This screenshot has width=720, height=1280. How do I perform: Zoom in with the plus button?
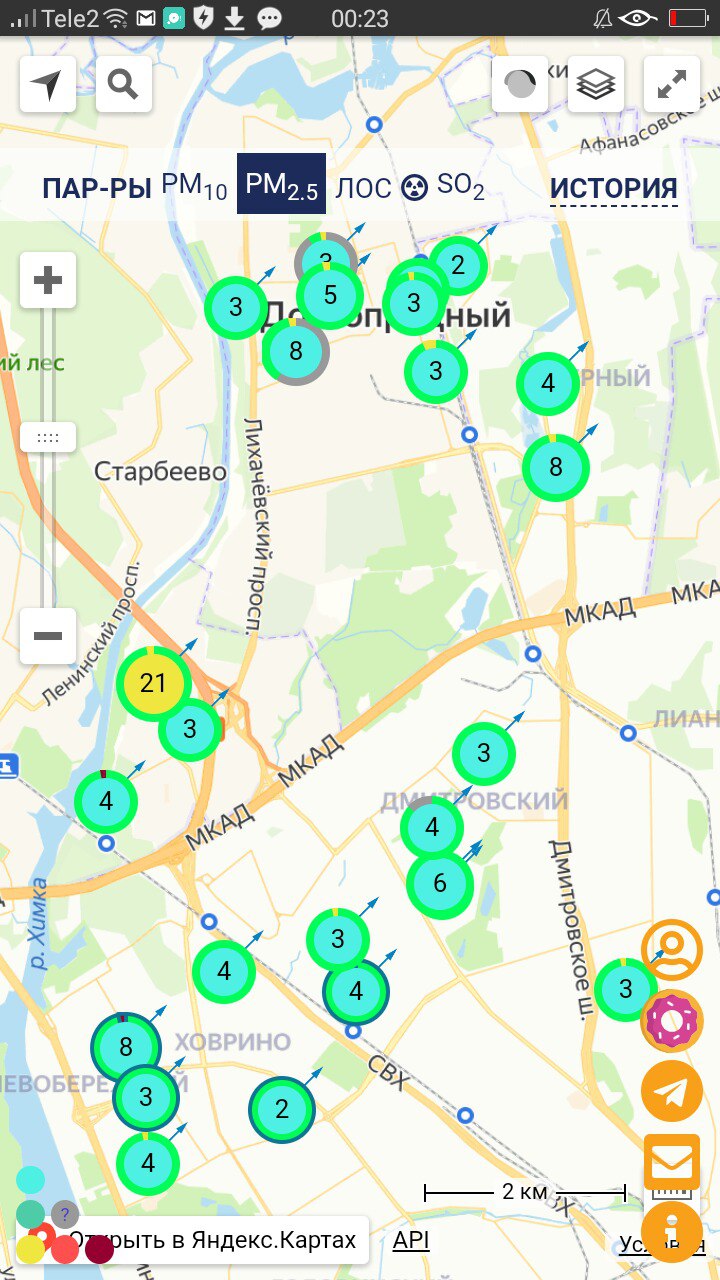coord(48,280)
